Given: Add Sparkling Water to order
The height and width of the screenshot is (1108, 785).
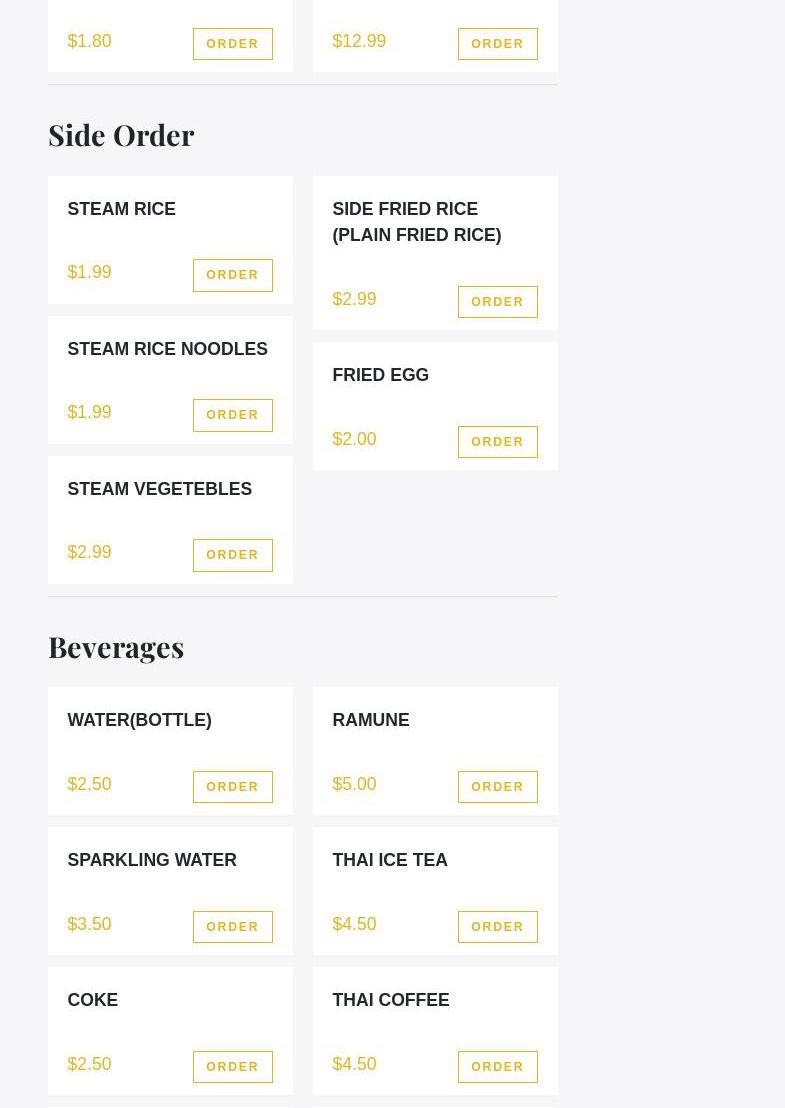Looking at the screenshot, I should [232, 927].
